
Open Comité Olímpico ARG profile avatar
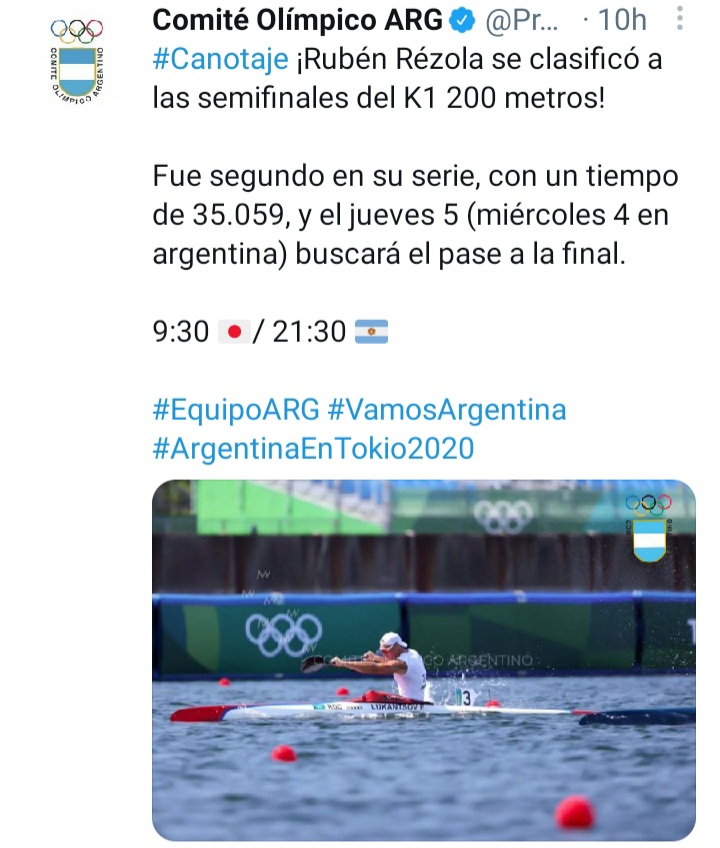(x=77, y=61)
